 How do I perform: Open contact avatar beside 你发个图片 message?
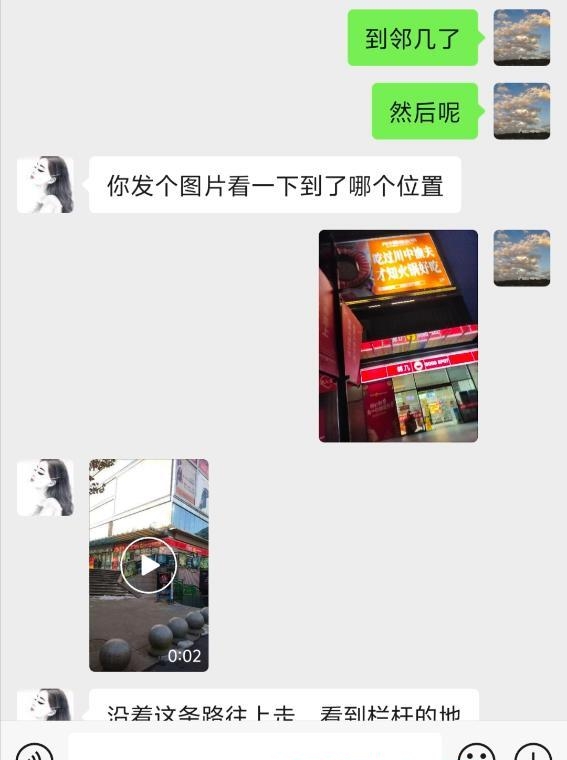point(45,185)
